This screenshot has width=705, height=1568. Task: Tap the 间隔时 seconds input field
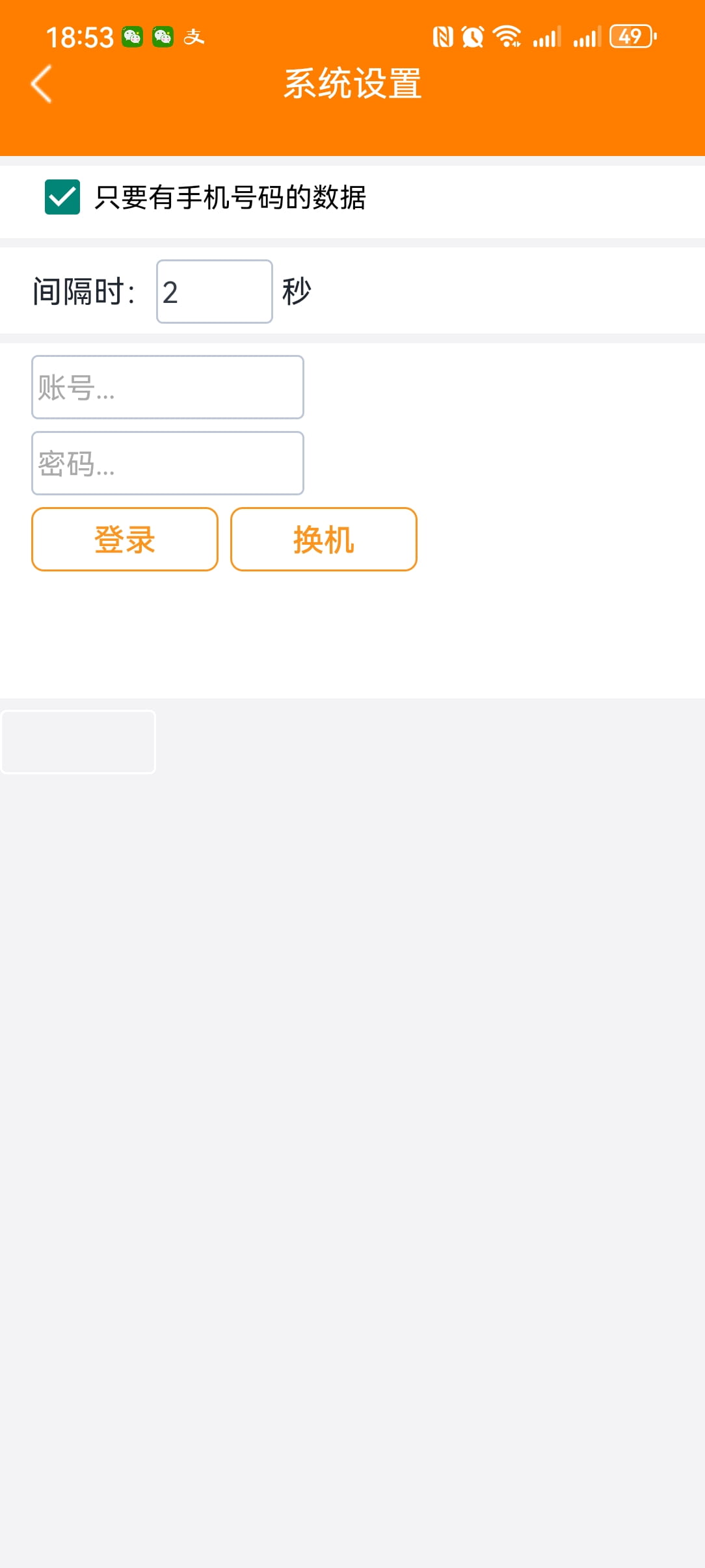[215, 291]
